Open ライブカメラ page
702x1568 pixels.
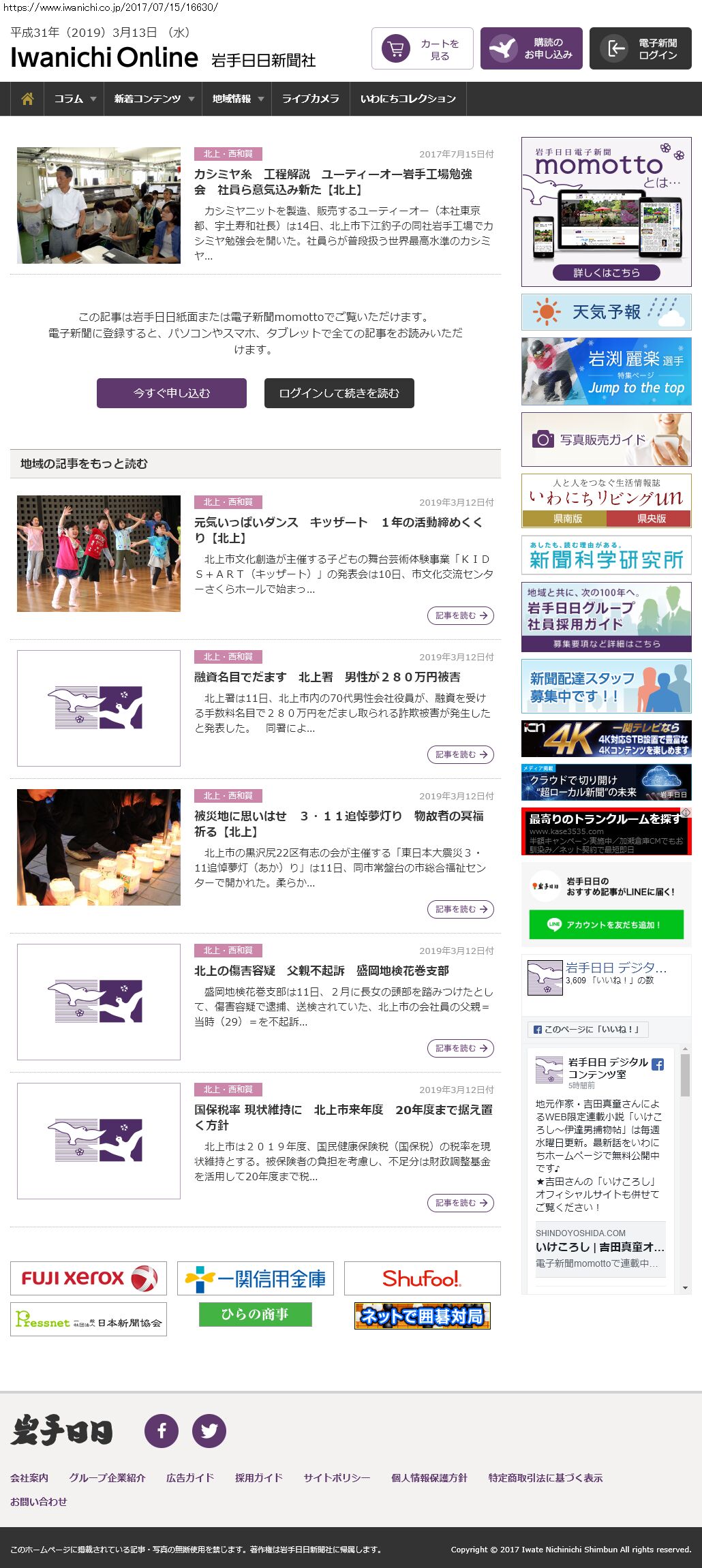click(x=310, y=99)
